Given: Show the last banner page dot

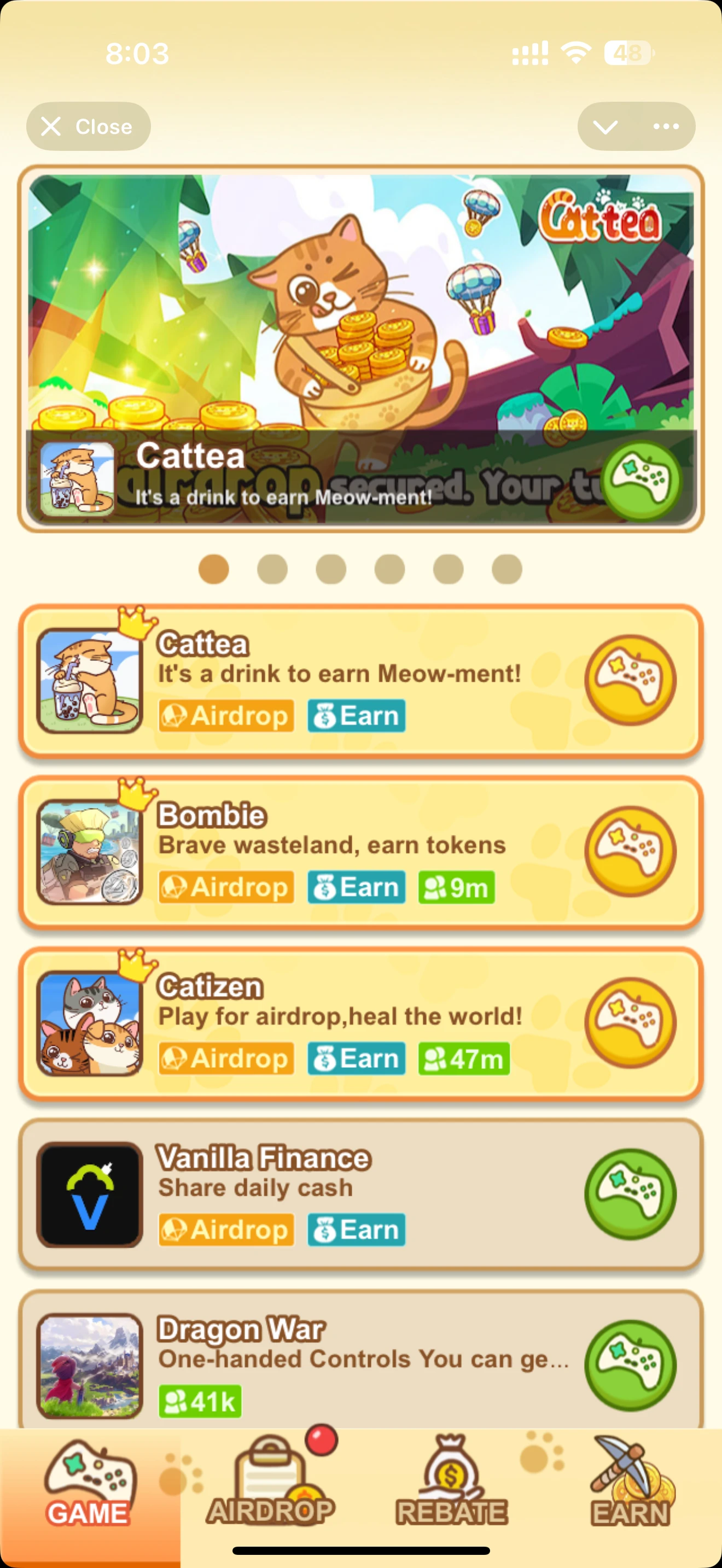Looking at the screenshot, I should click(x=506, y=569).
